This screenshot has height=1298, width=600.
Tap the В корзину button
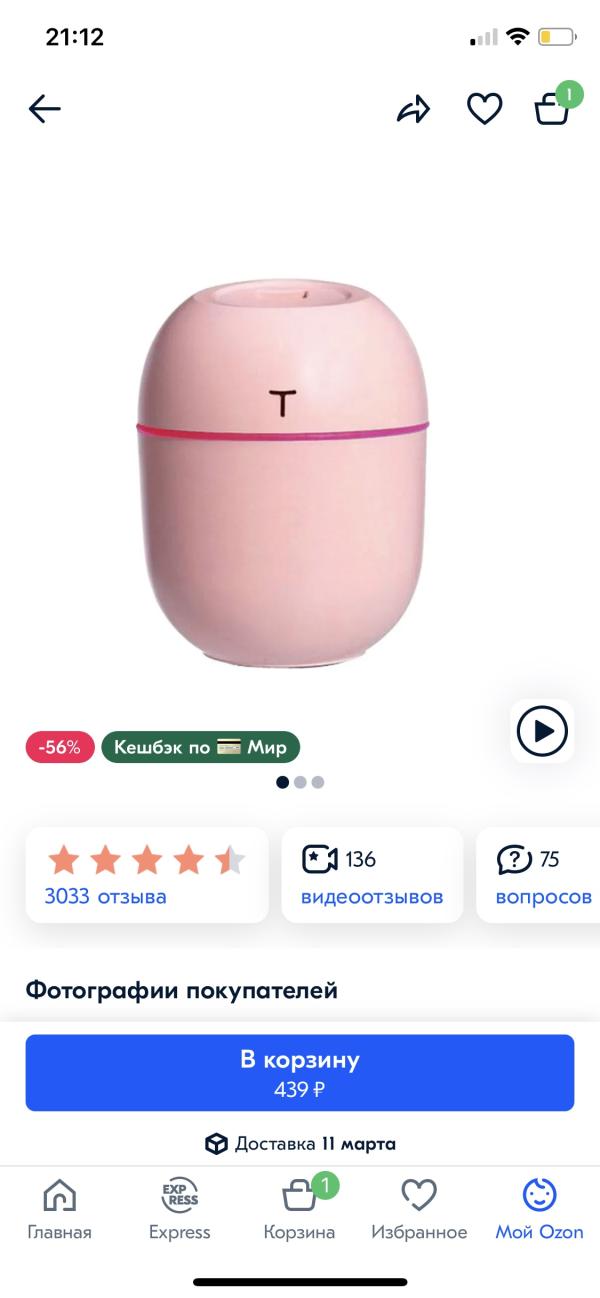click(300, 1073)
